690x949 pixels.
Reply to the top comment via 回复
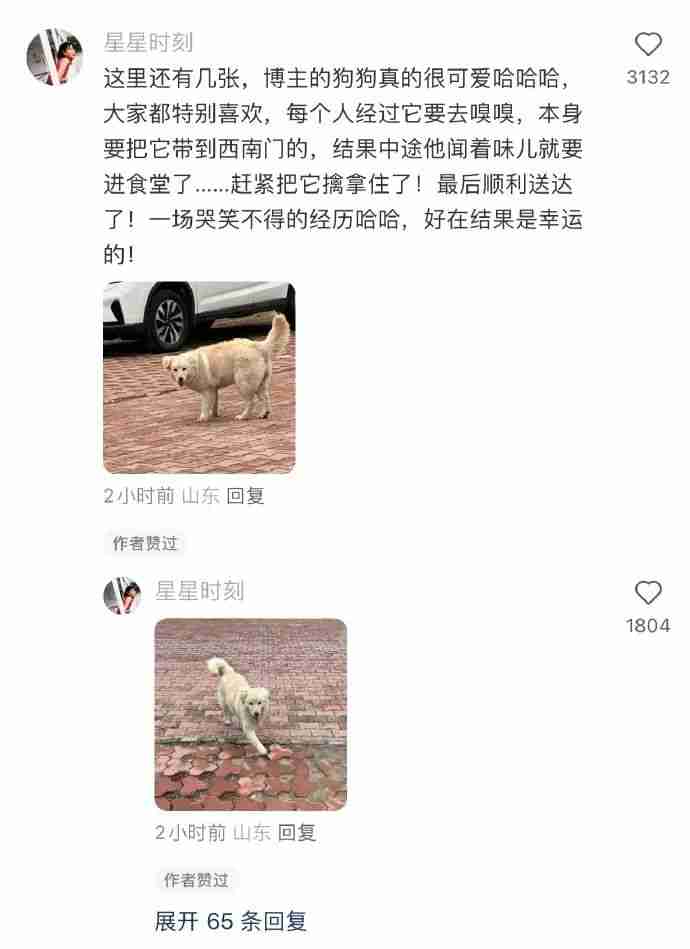246,495
